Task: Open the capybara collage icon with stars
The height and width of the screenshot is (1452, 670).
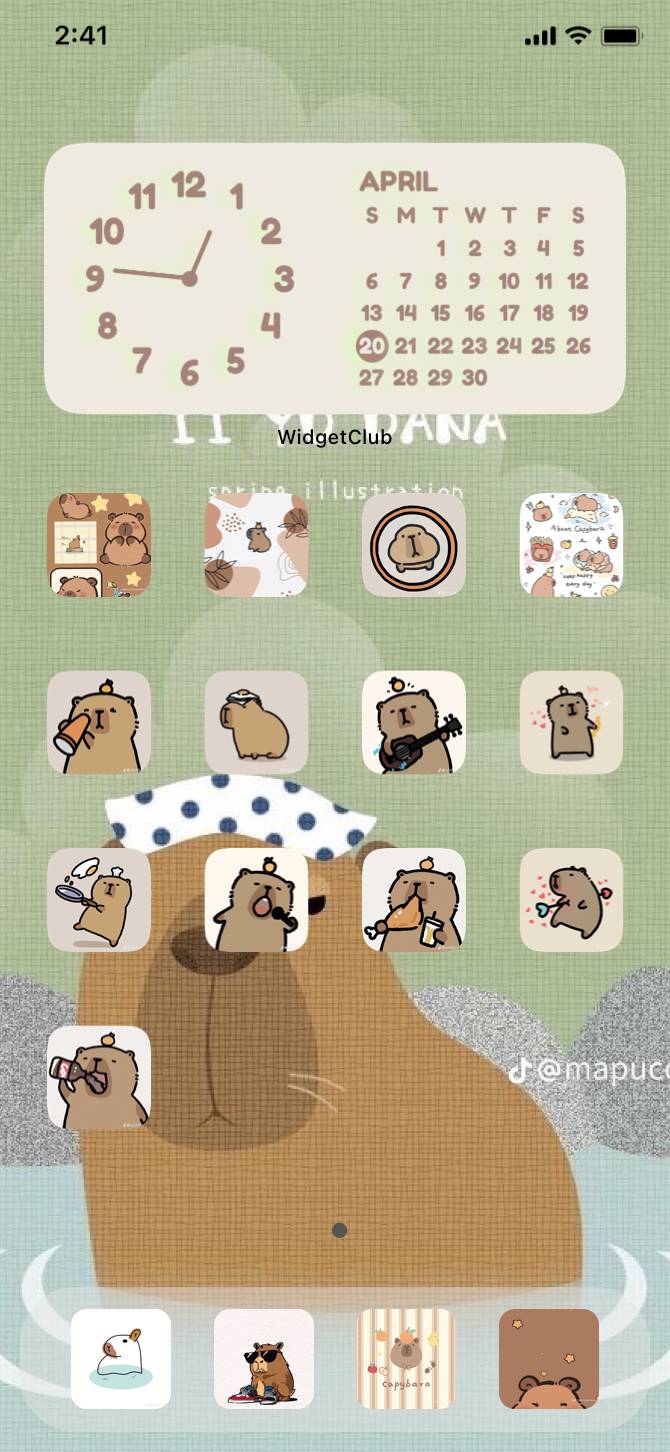Action: 99,545
